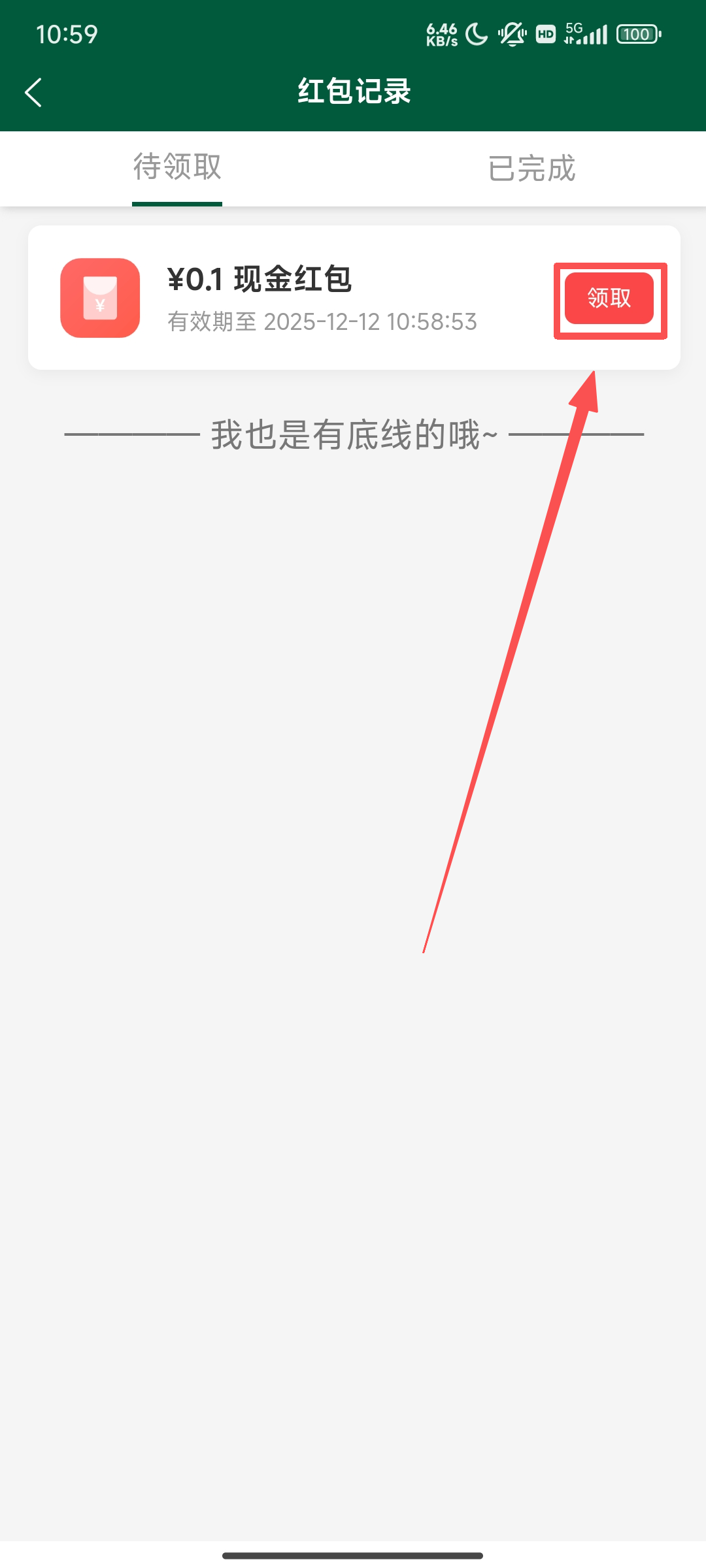Go back from 红包记录 page
The height and width of the screenshot is (1568, 706).
[x=34, y=92]
